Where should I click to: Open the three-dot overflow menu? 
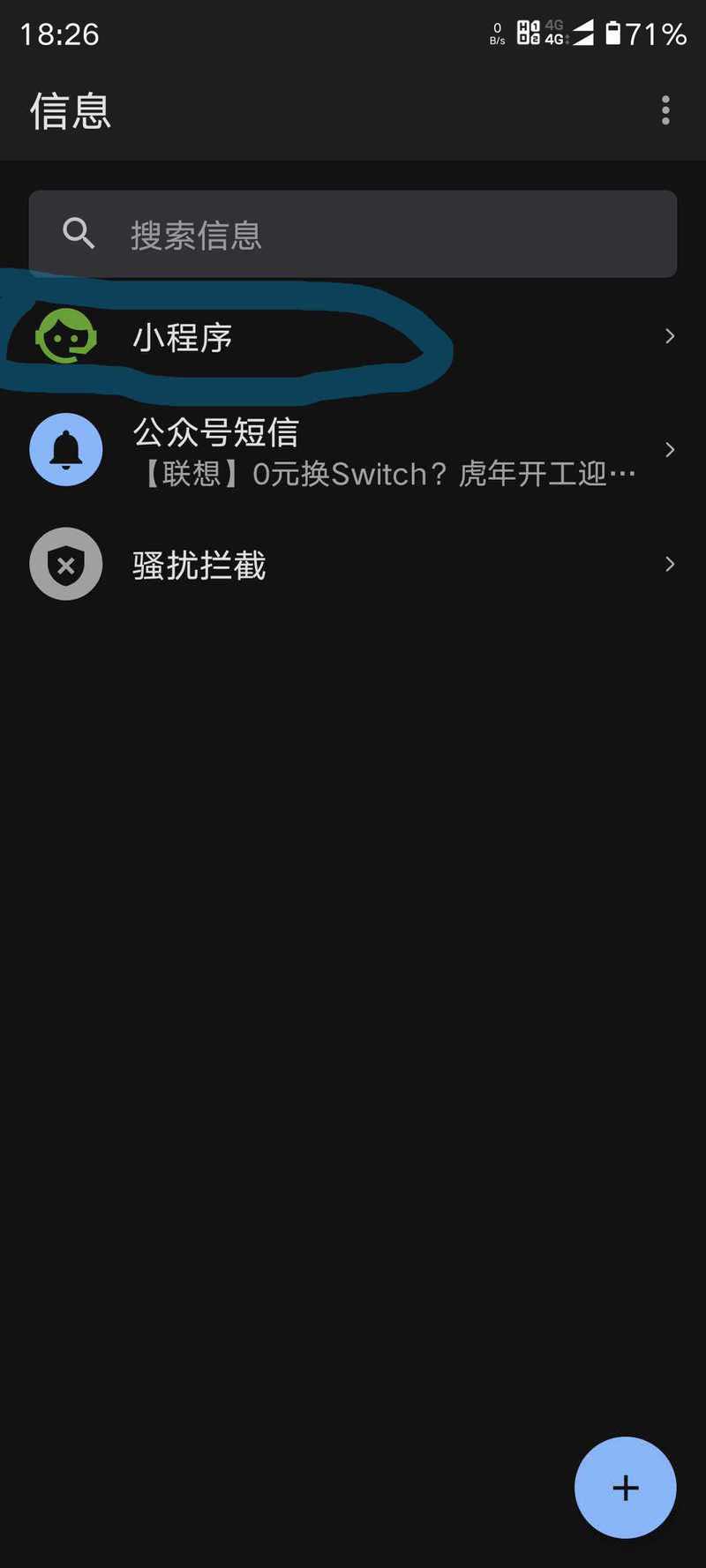(x=665, y=110)
